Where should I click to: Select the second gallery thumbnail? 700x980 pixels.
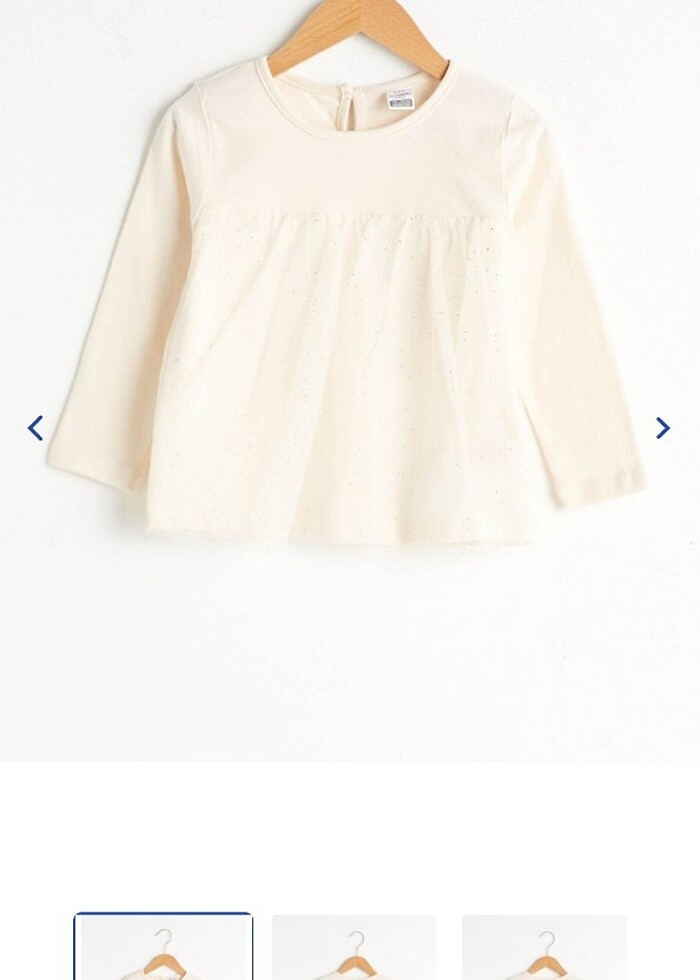(x=354, y=948)
